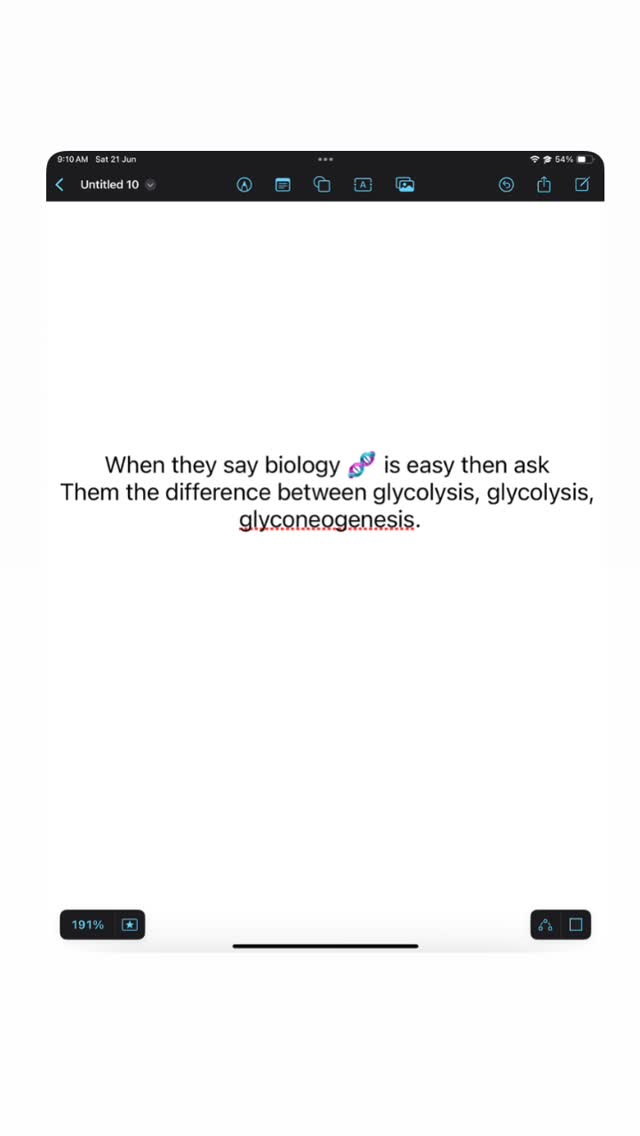Insert a photo or media

pyautogui.click(x=405, y=185)
